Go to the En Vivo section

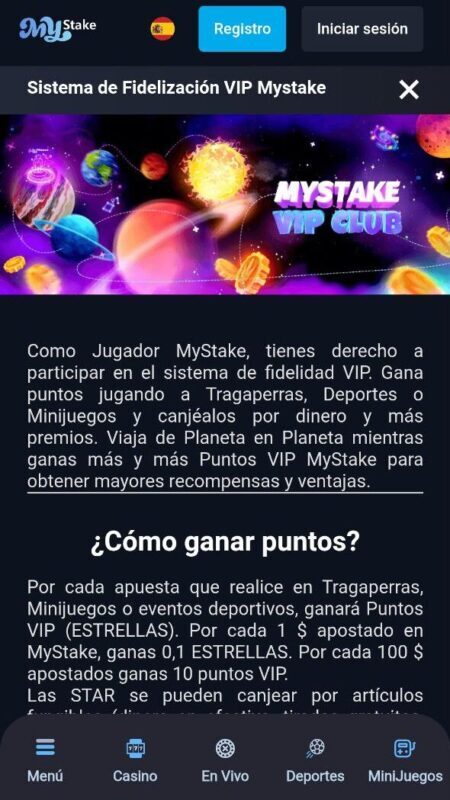[225, 760]
